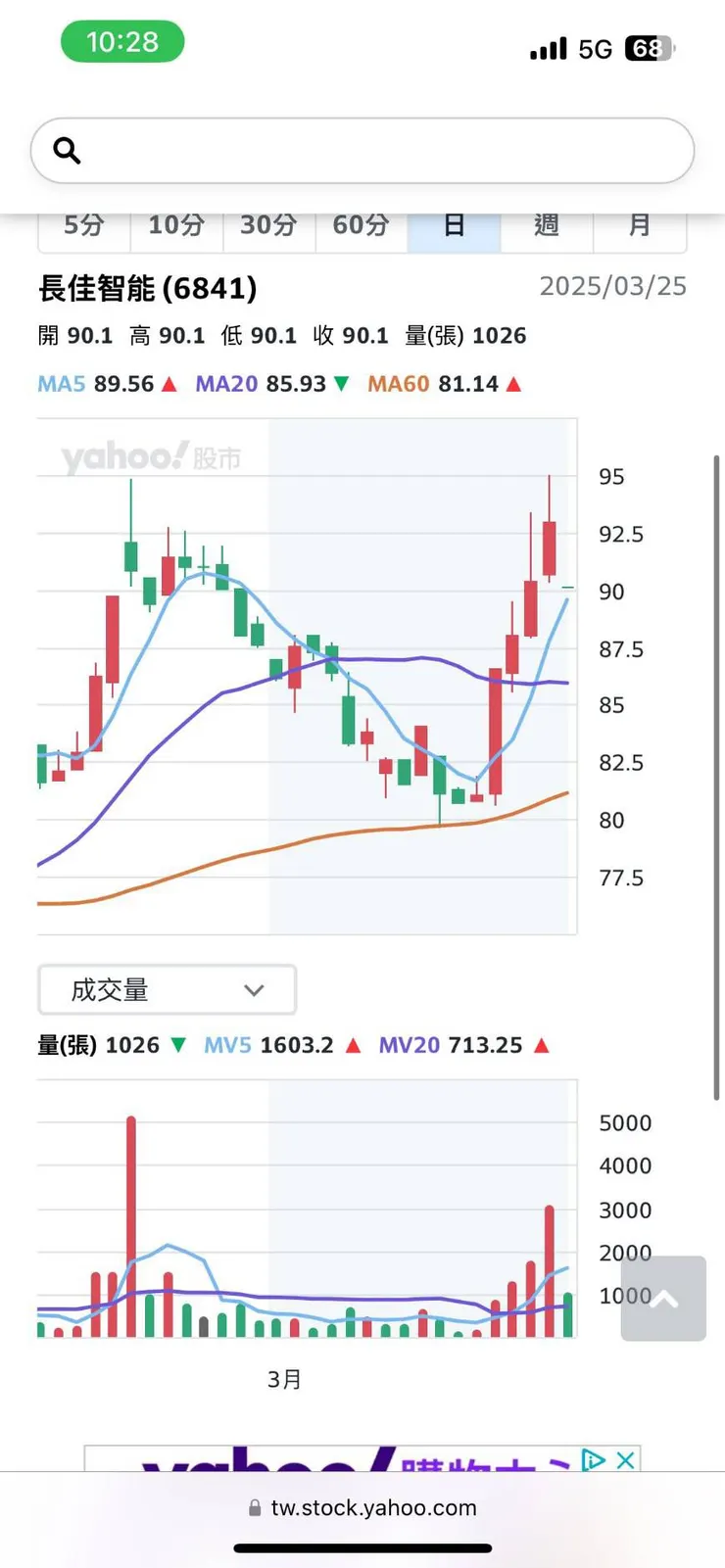Toggle the 量(張) volume down indicator

coord(177,1044)
